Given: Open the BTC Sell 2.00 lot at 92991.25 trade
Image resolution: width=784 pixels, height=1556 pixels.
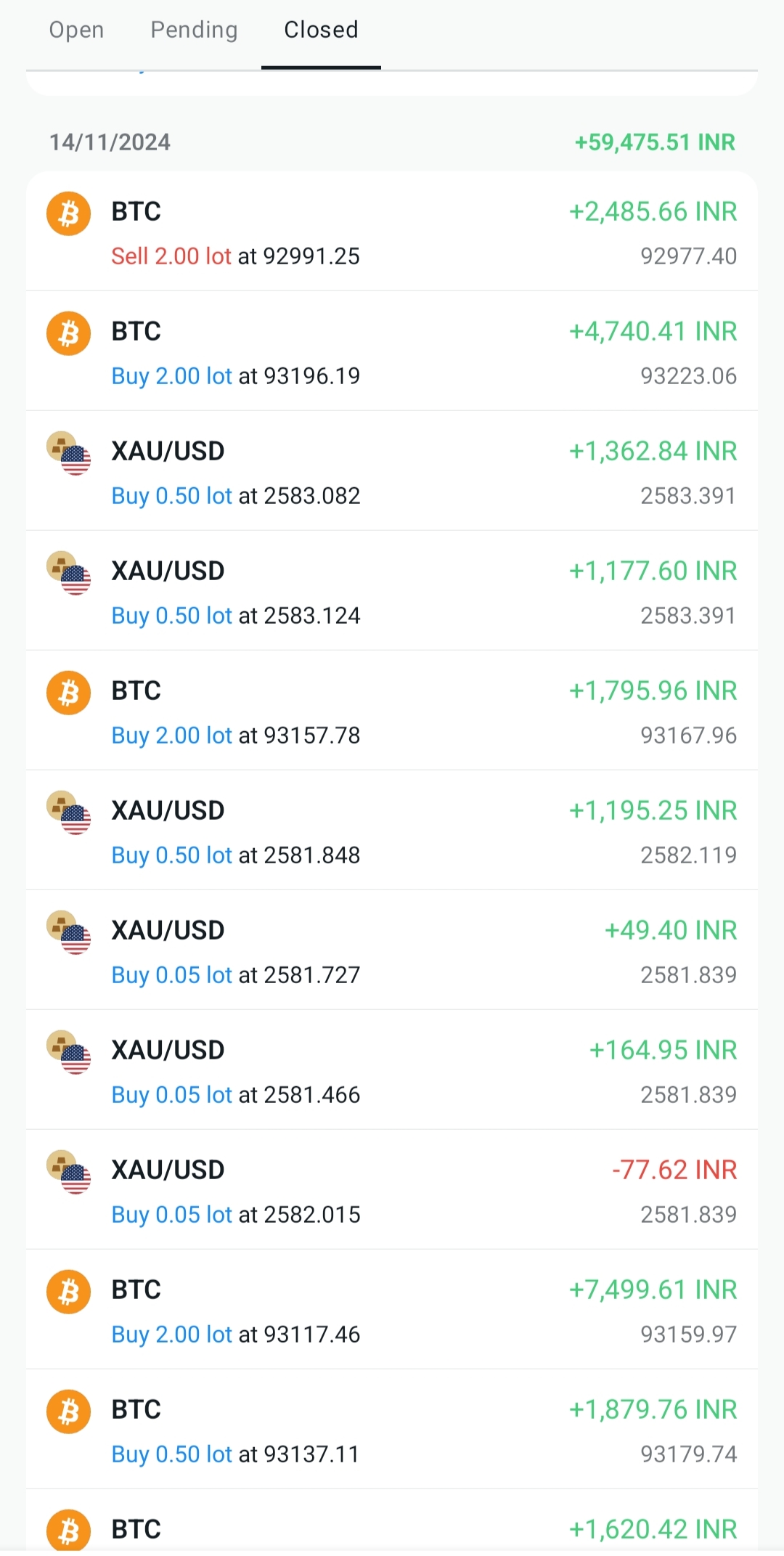Looking at the screenshot, I should coord(392,232).
